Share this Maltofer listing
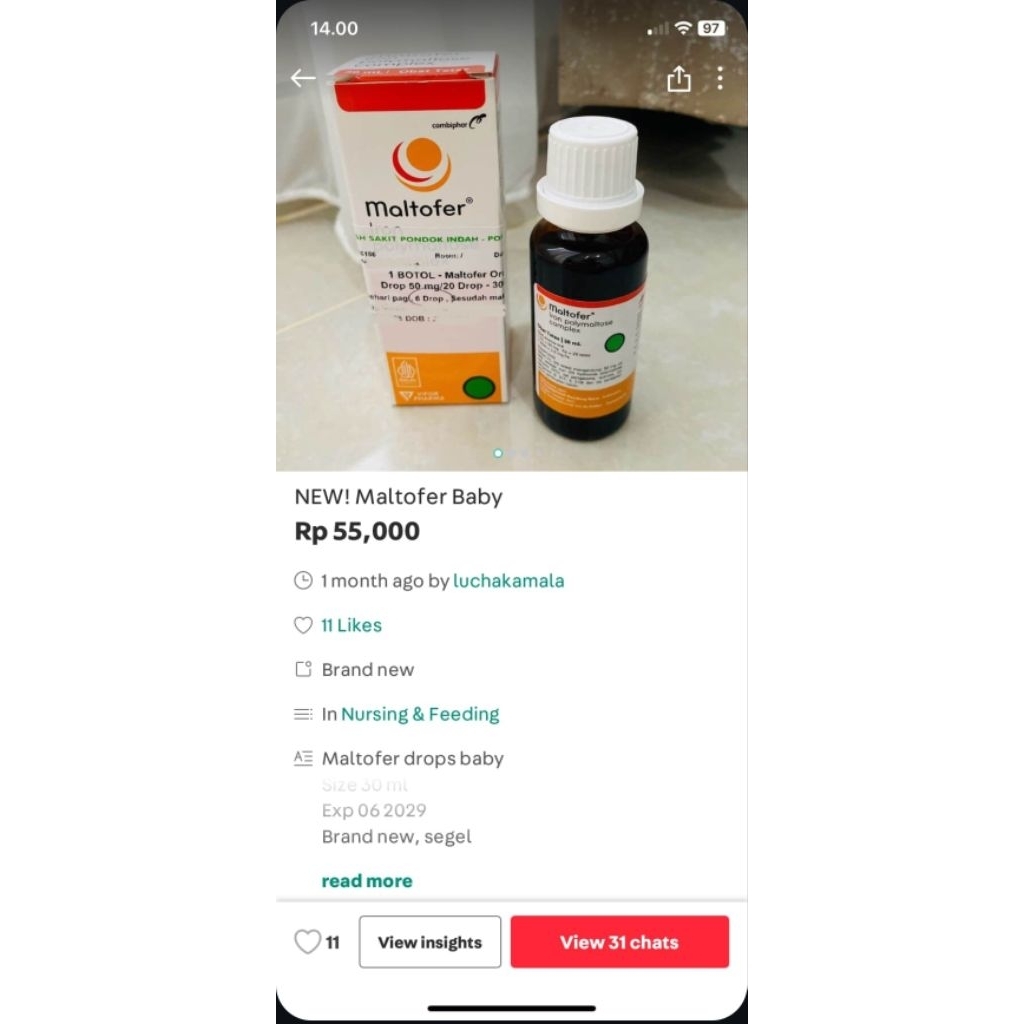This screenshot has width=1024, height=1024. [679, 79]
